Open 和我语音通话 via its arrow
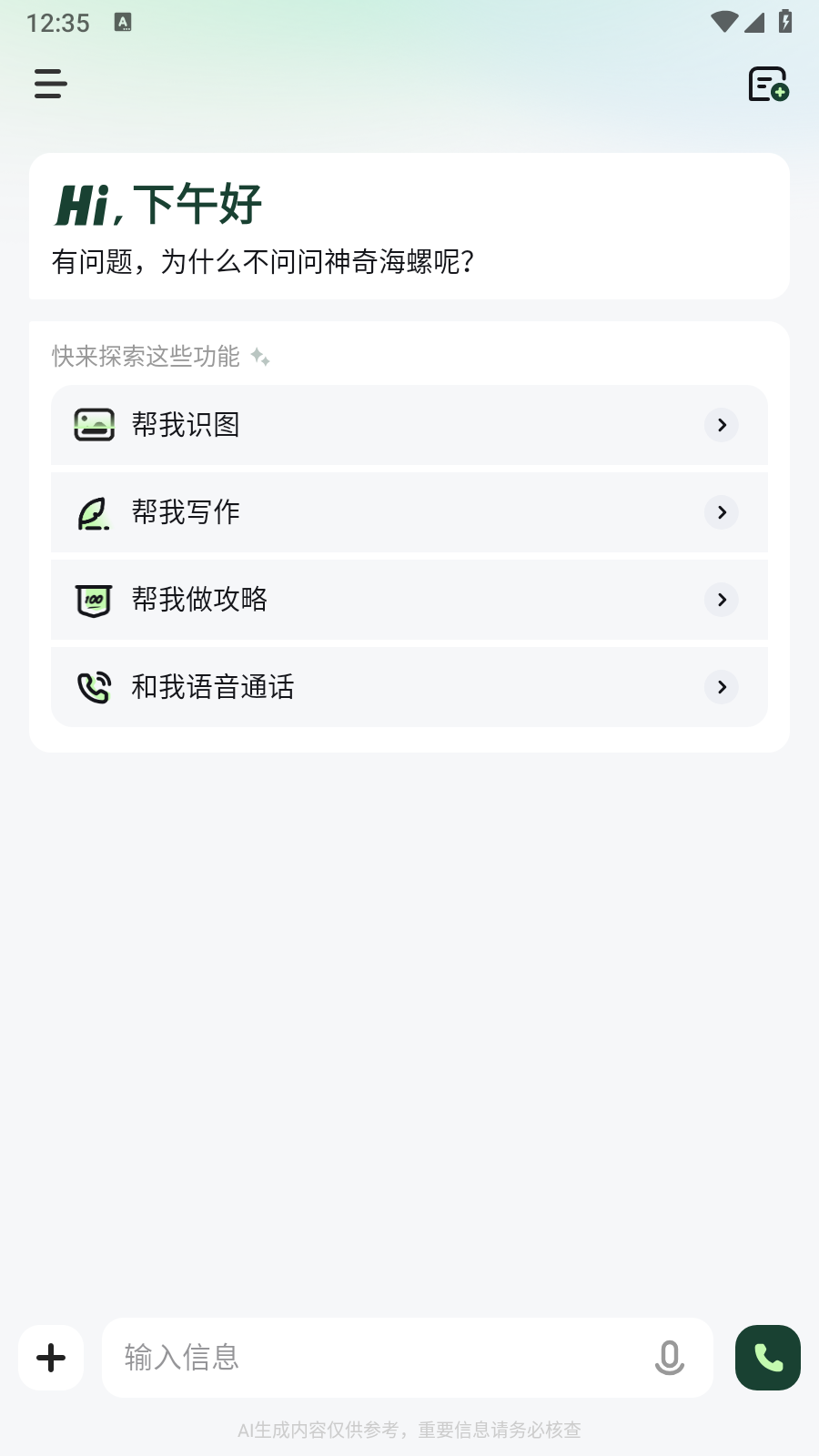 tap(722, 687)
